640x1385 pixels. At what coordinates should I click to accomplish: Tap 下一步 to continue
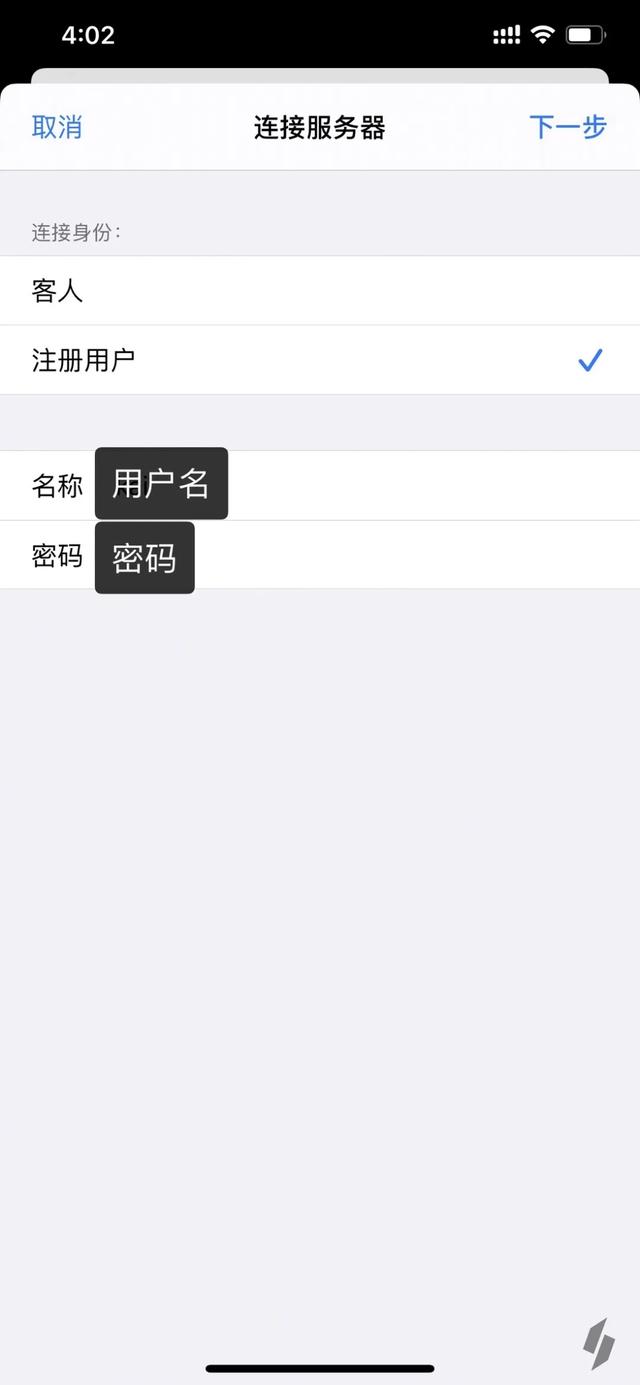pos(567,128)
